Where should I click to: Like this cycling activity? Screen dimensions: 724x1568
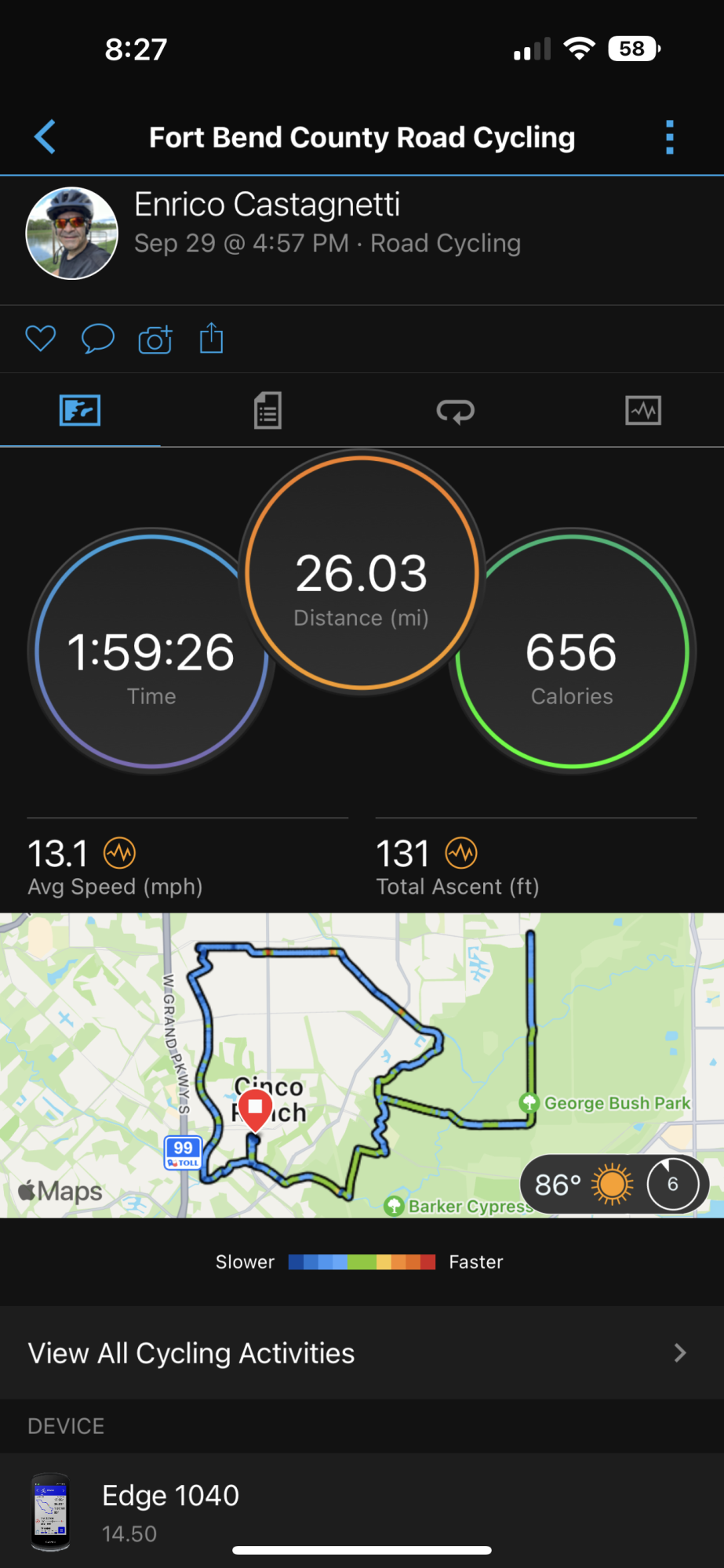click(41, 339)
